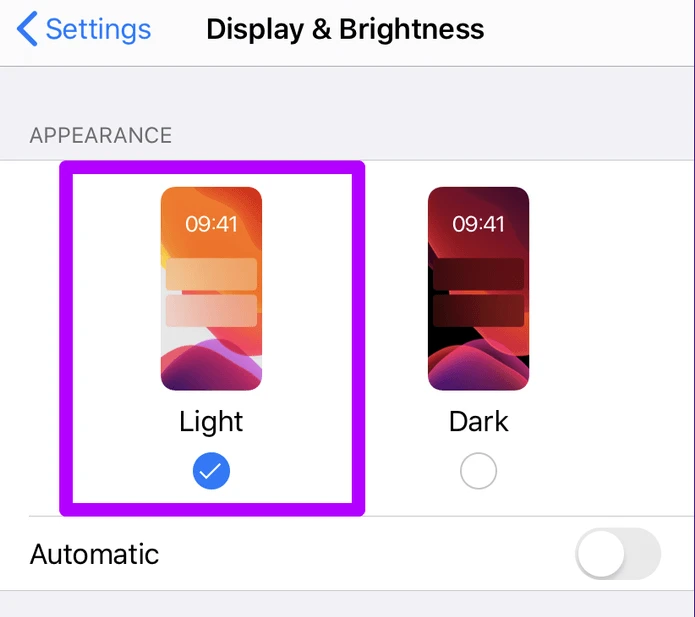The width and height of the screenshot is (695, 617).
Task: Tap the Dark mode phone preview
Action: point(478,288)
